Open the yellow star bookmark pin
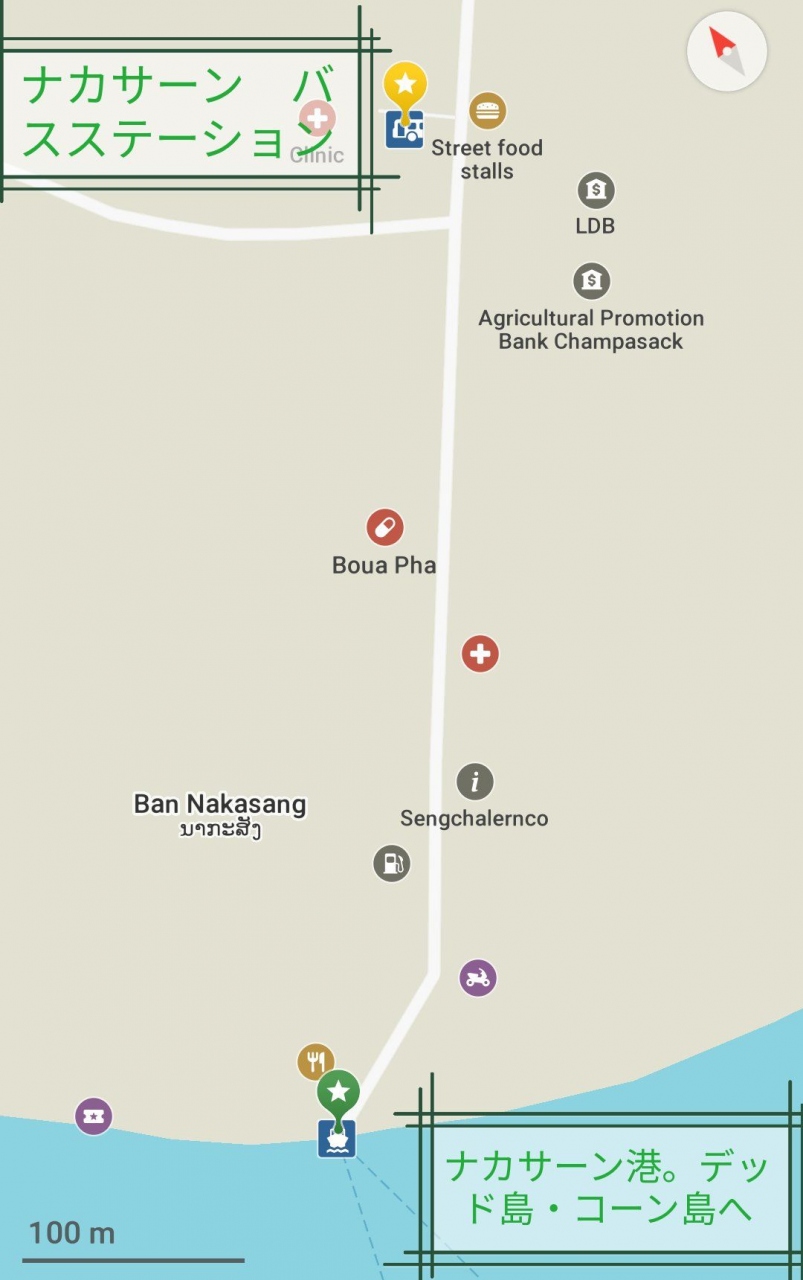Image resolution: width=803 pixels, height=1280 pixels. click(x=405, y=84)
